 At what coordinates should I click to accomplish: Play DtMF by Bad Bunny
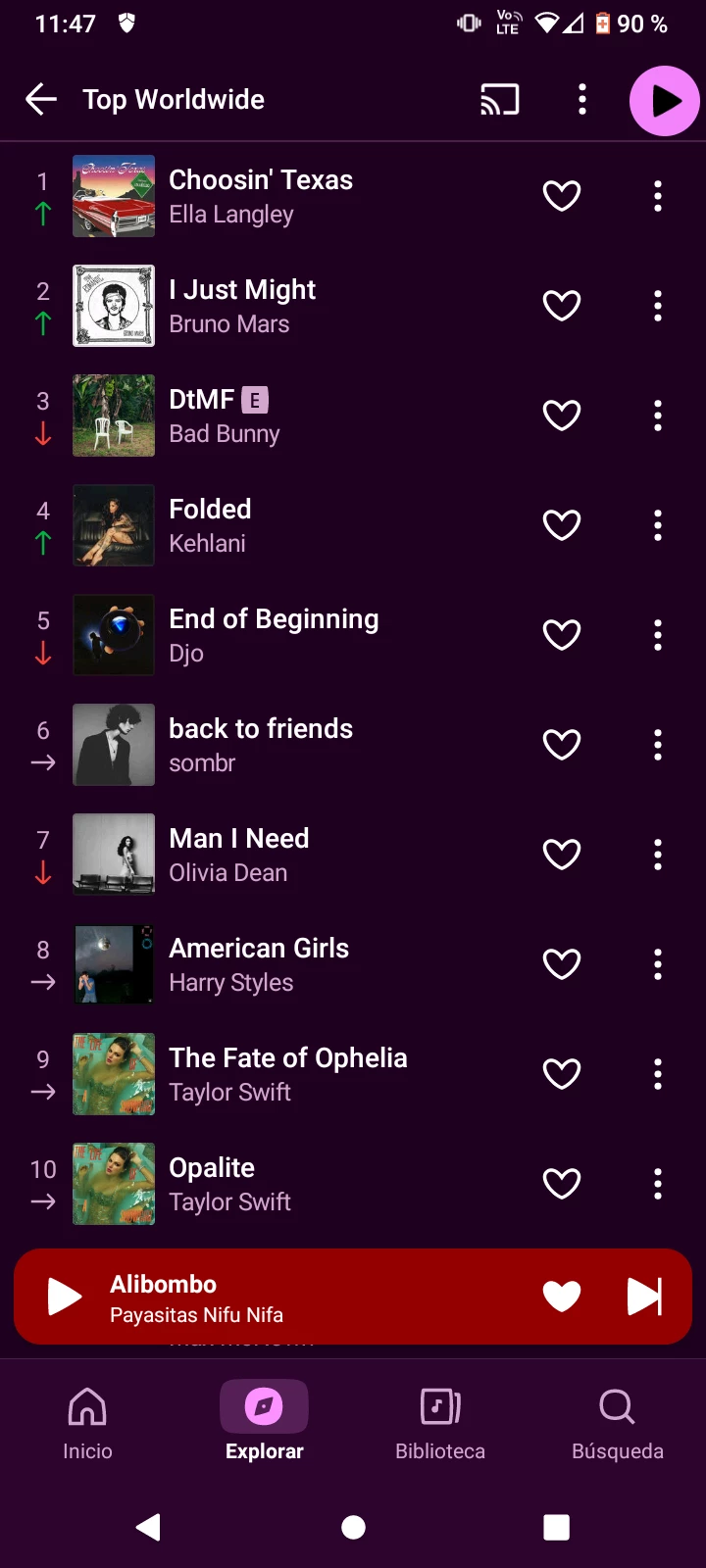294,416
